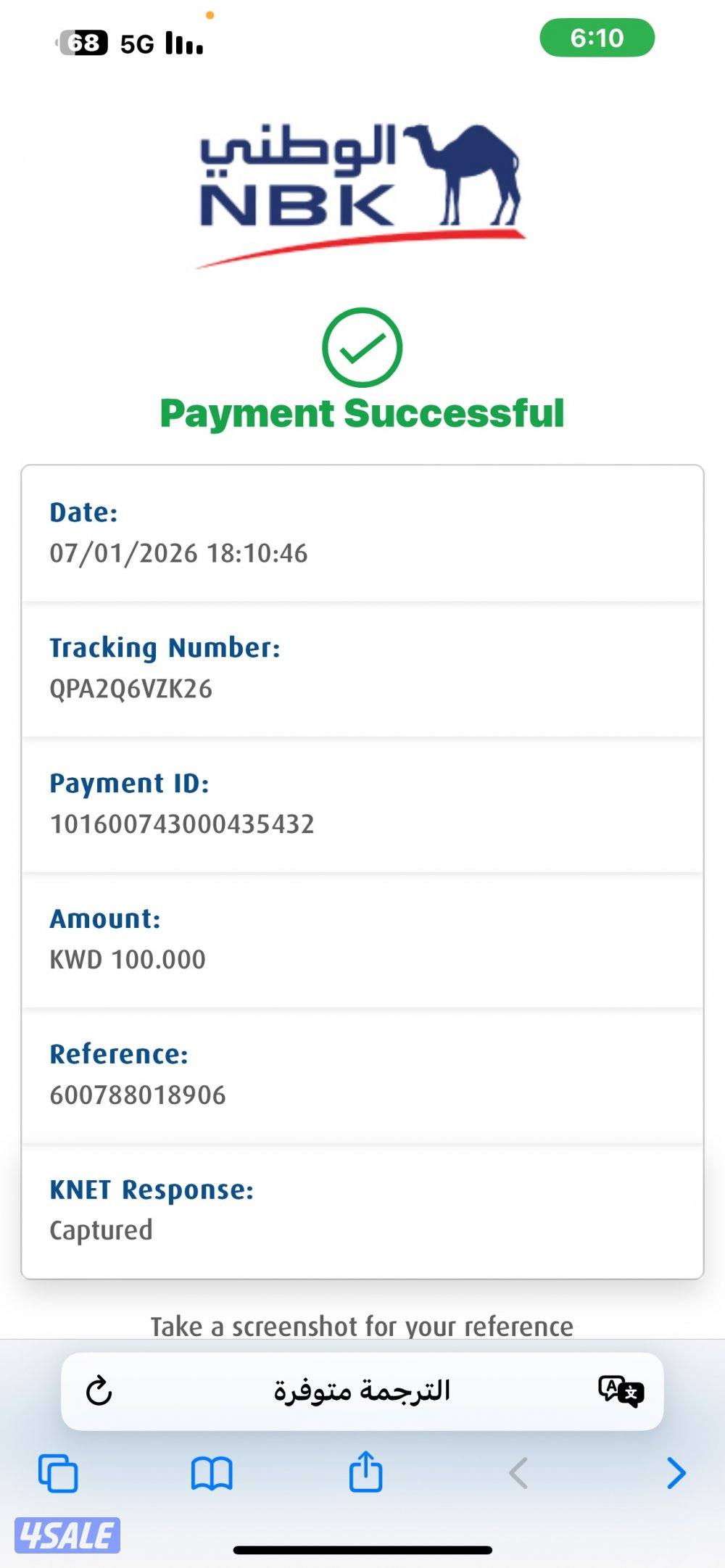The image size is (725, 1568).
Task: Open the Safari tabs overview
Action: coord(58,1473)
